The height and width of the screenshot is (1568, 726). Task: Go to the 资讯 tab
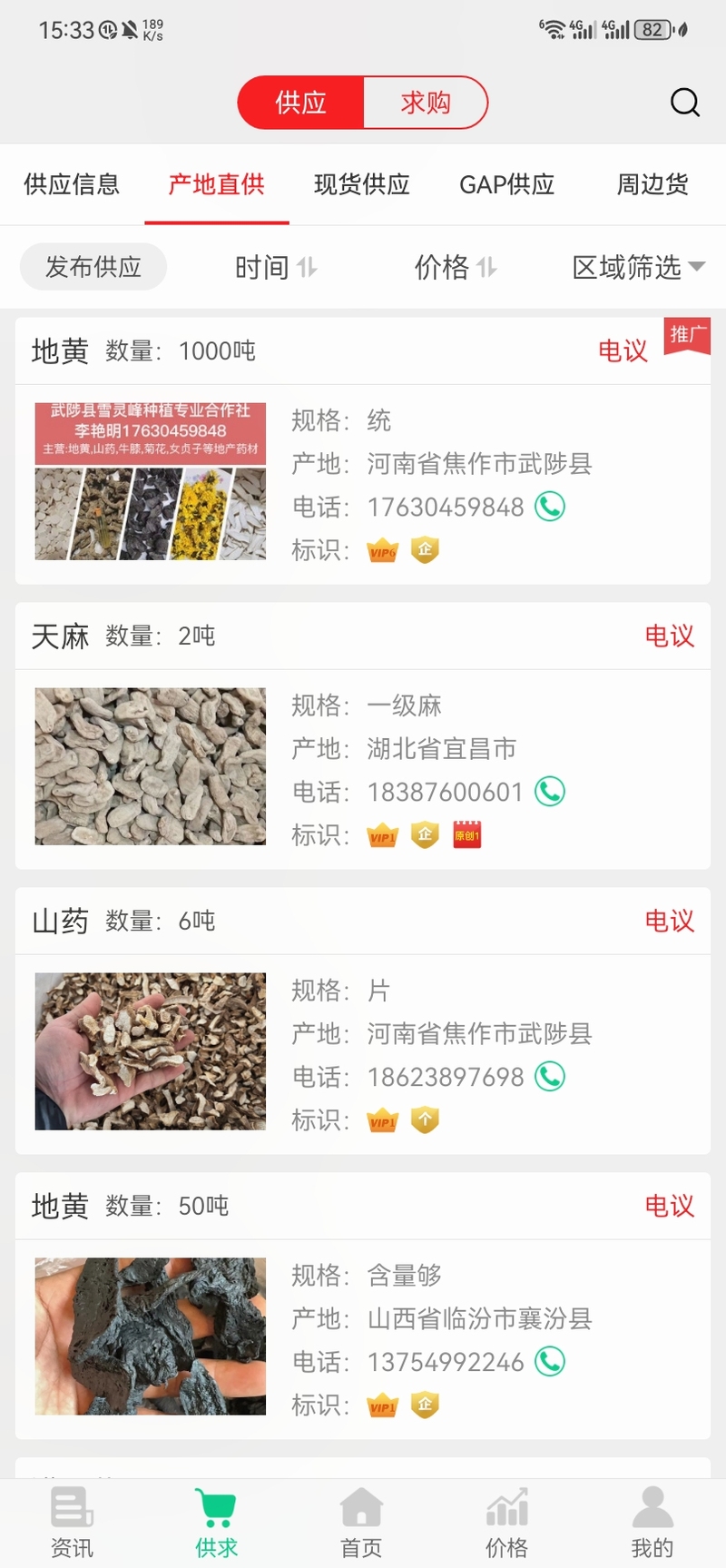[x=72, y=1524]
